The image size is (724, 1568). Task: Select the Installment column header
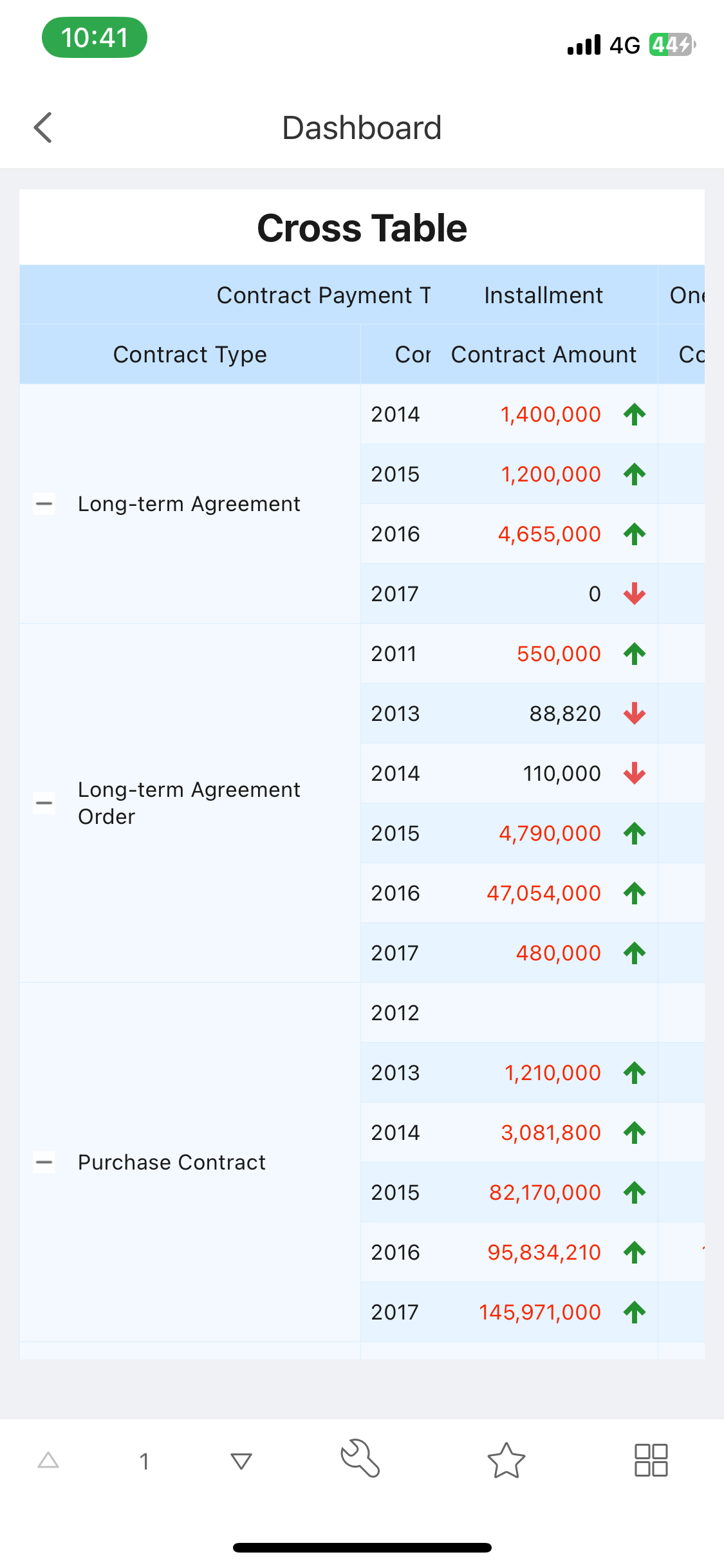coord(543,295)
